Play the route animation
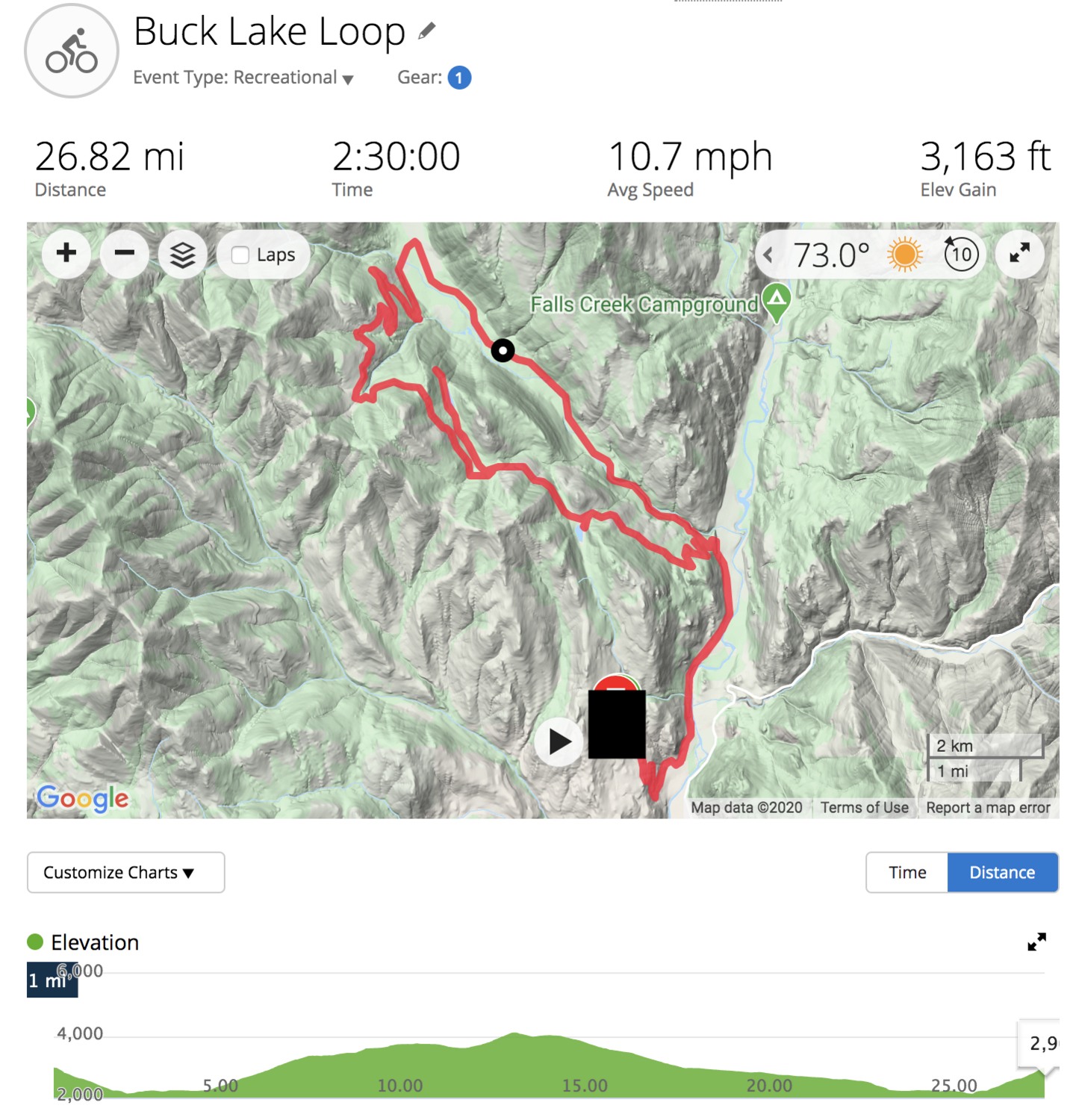This screenshot has height=1120, width=1070. 559,741
